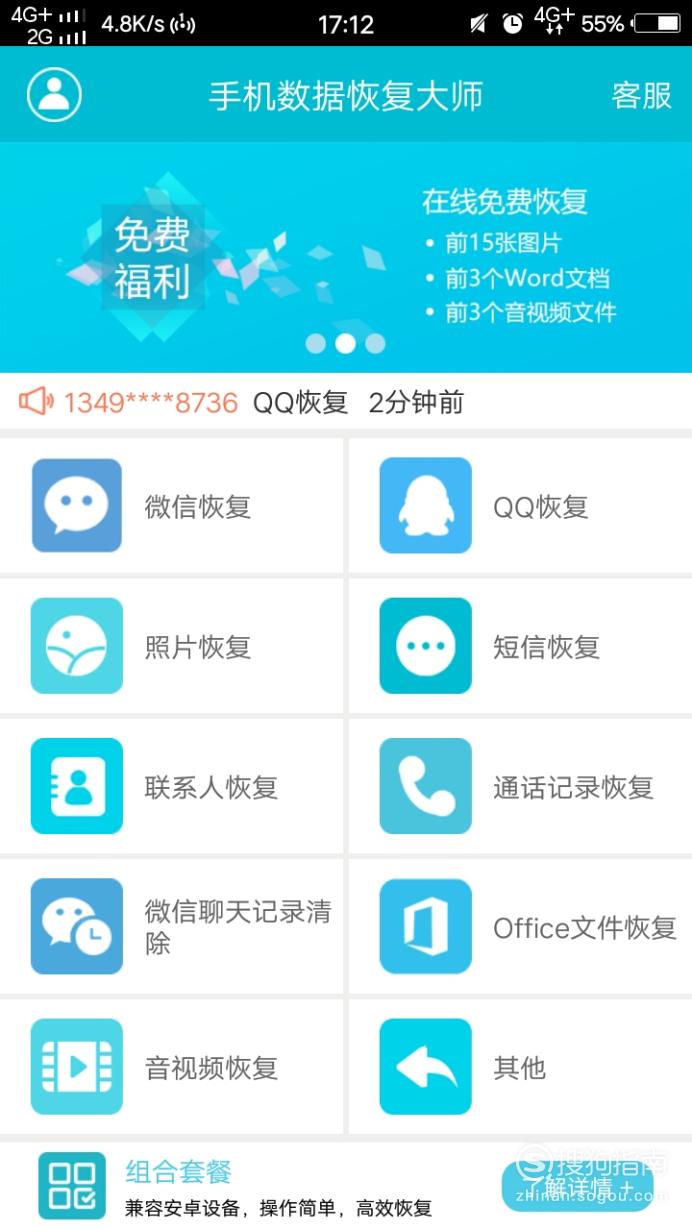Open the 免费福利 promotional banner

point(346,257)
